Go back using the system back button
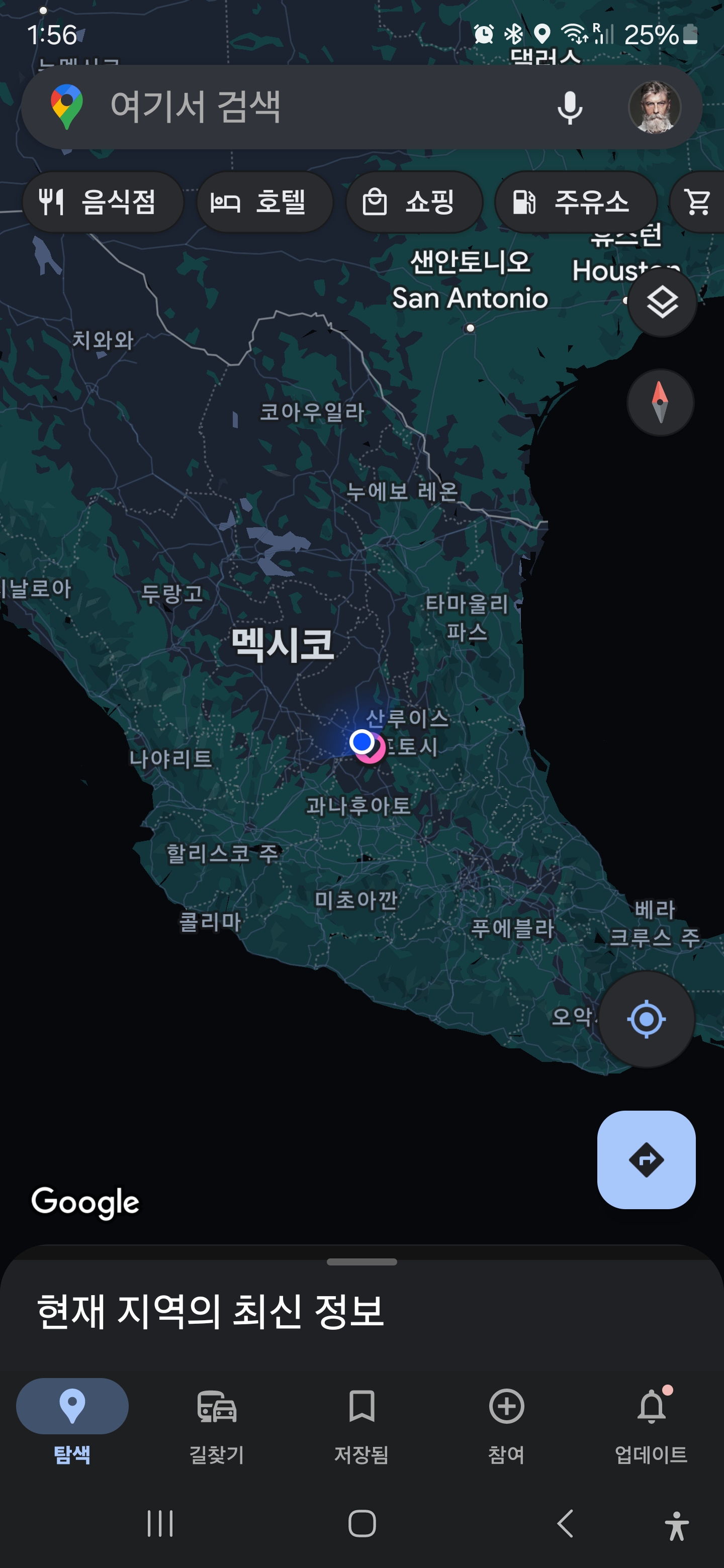The height and width of the screenshot is (1568, 724). [565, 1524]
